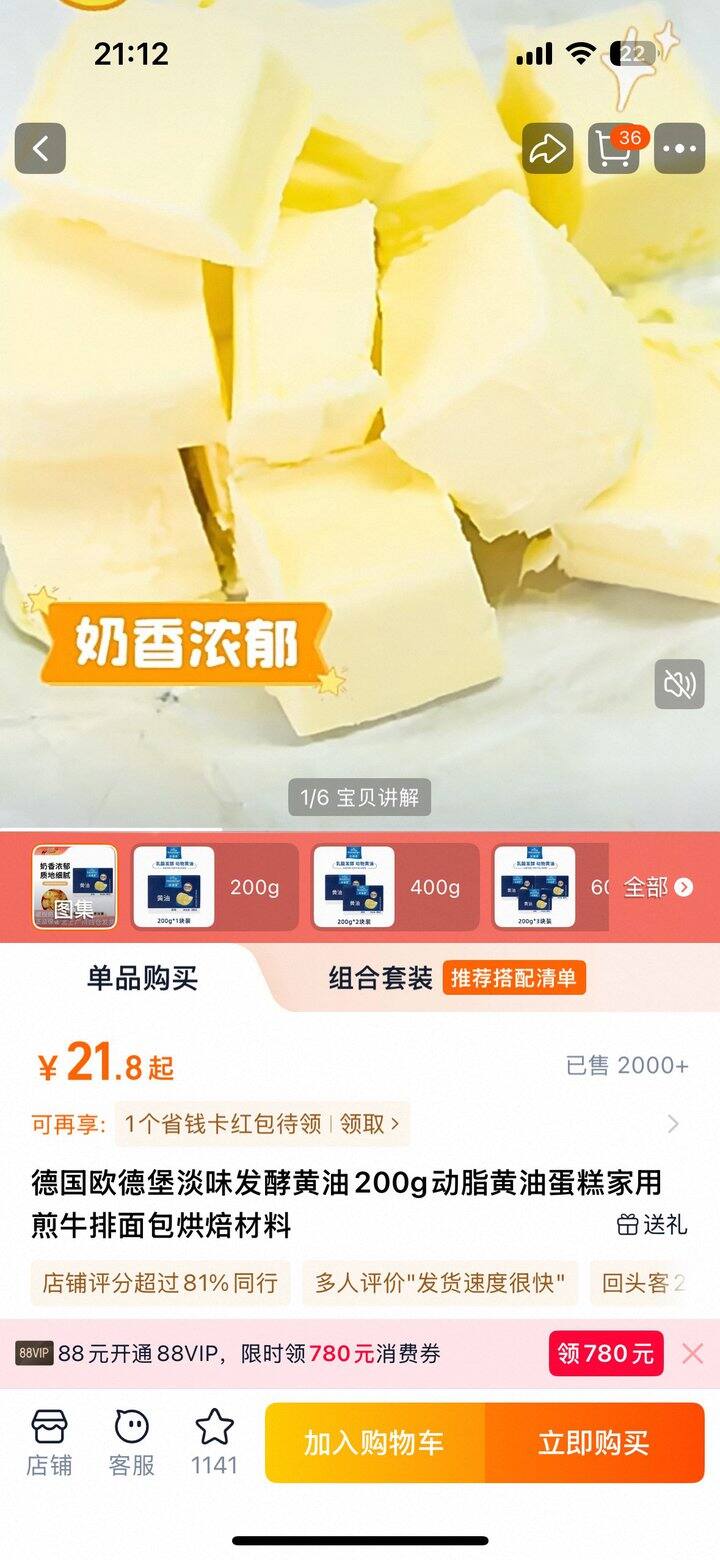Tap 立即购买 to buy now

(594, 1443)
